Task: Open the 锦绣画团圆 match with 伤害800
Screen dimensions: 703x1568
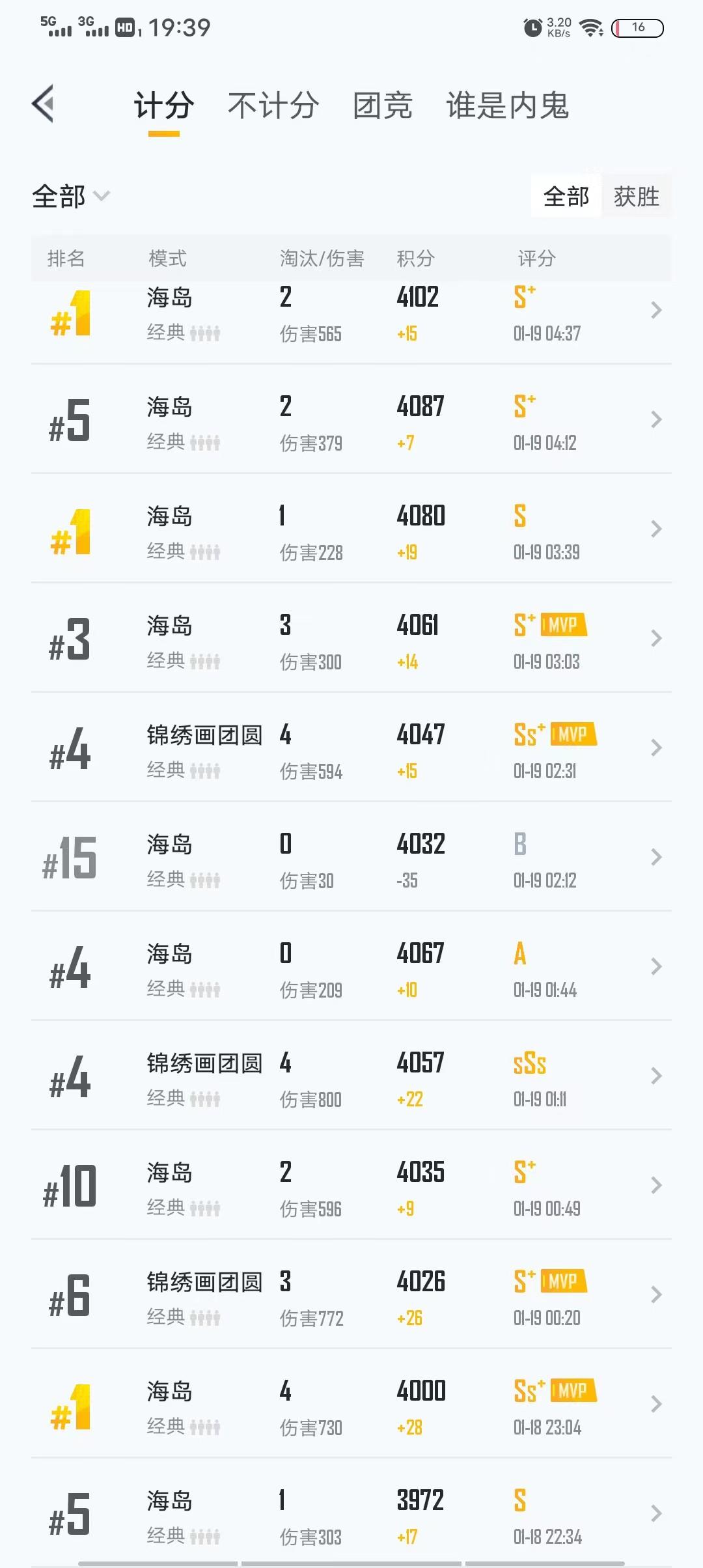Action: tap(351, 1076)
